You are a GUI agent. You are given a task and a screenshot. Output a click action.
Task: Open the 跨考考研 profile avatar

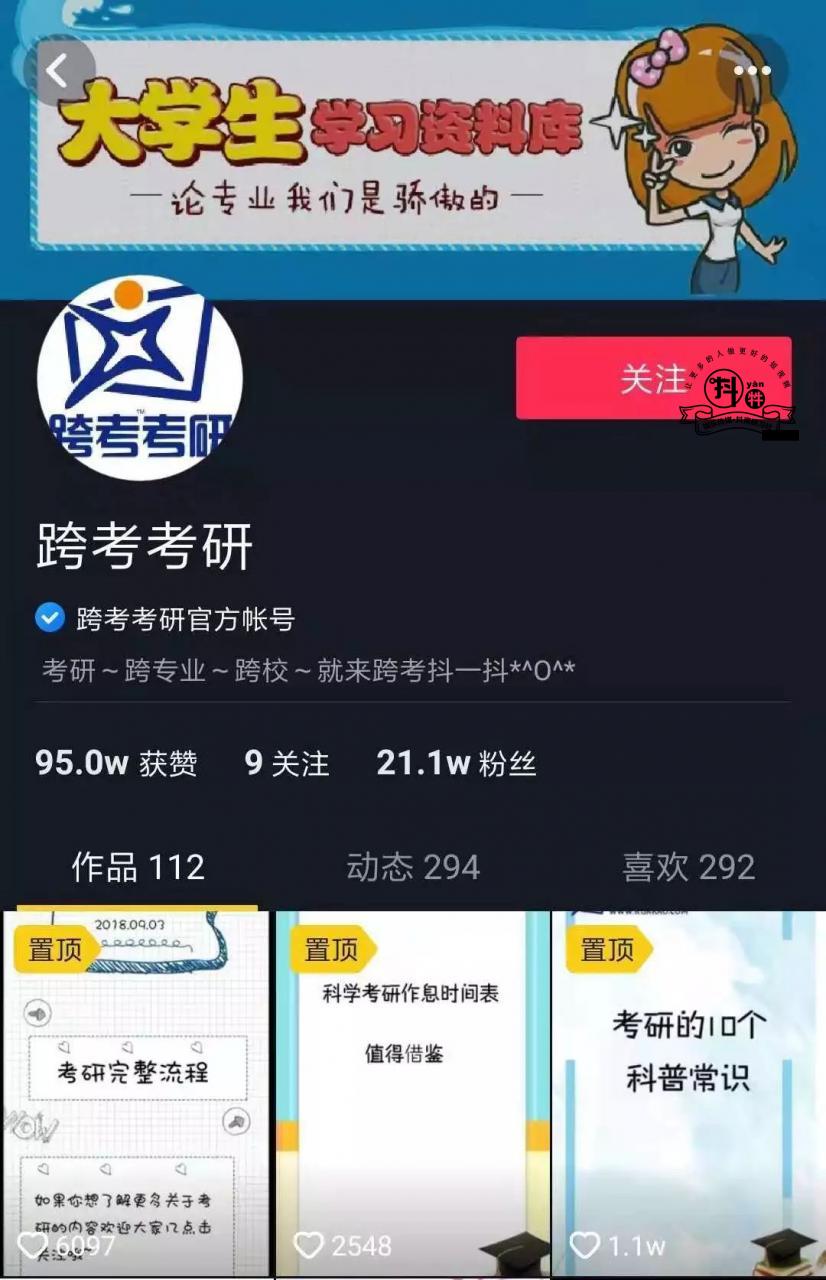[x=140, y=379]
